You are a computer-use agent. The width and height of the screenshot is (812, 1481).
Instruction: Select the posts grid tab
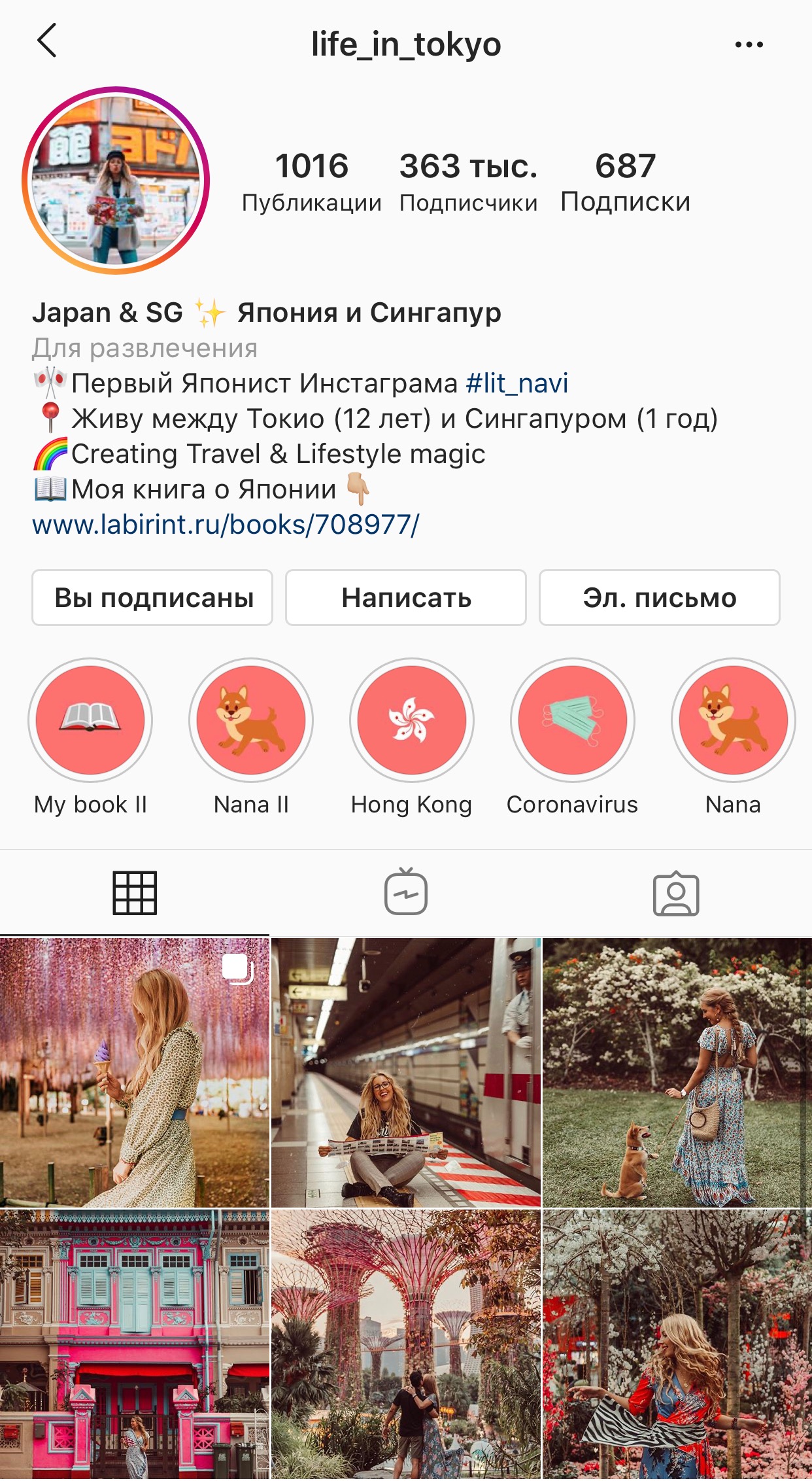pos(135,893)
